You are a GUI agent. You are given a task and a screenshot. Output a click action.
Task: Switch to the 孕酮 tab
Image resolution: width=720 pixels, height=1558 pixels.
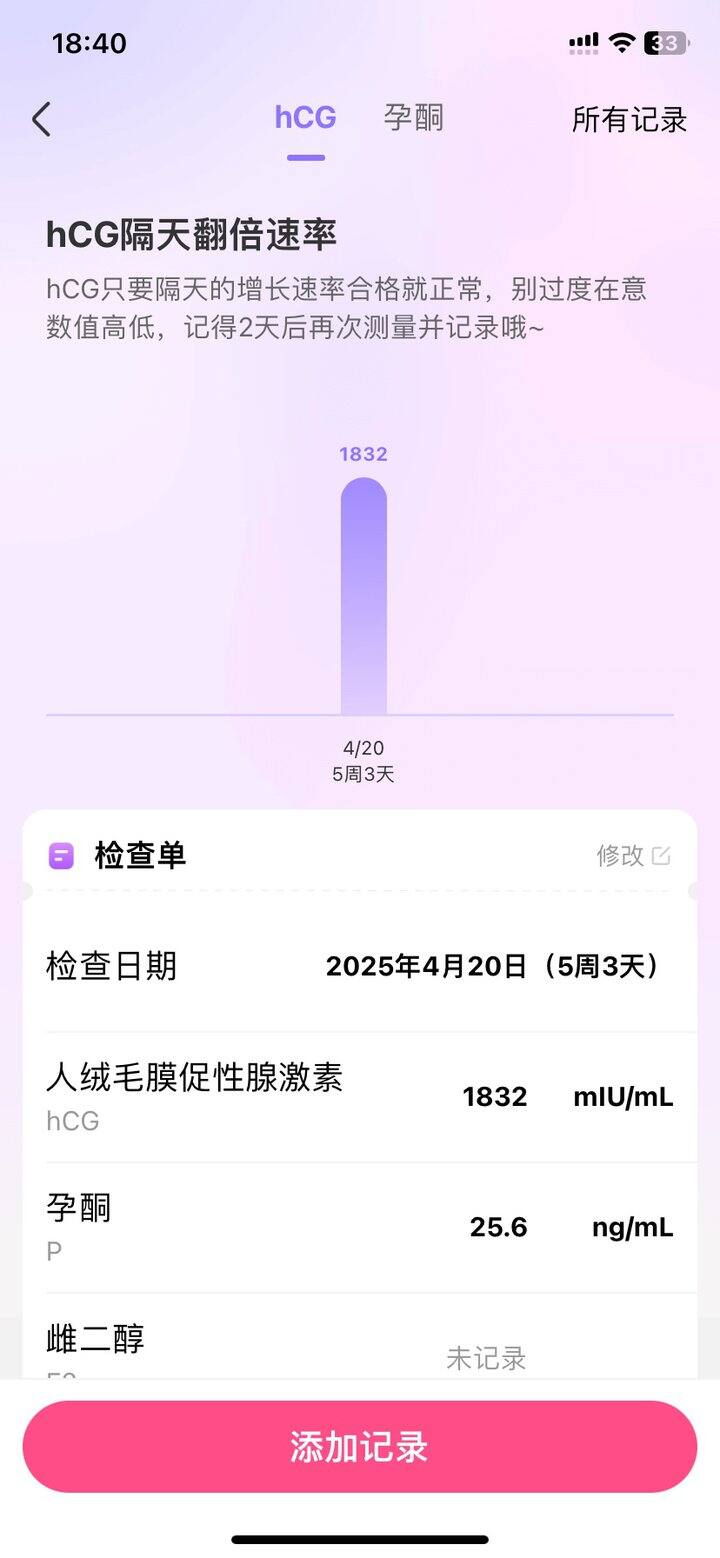tap(413, 118)
